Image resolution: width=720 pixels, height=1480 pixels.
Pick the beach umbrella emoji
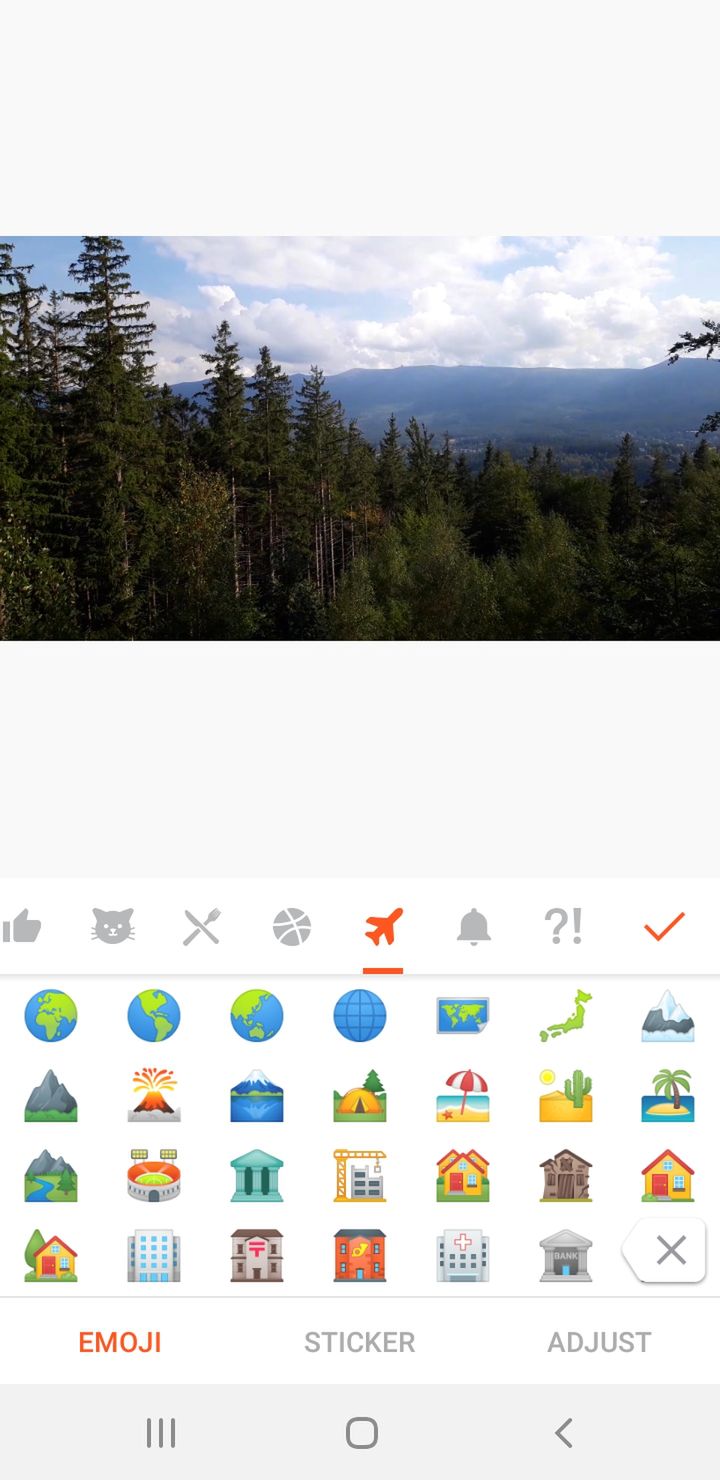point(463,1095)
